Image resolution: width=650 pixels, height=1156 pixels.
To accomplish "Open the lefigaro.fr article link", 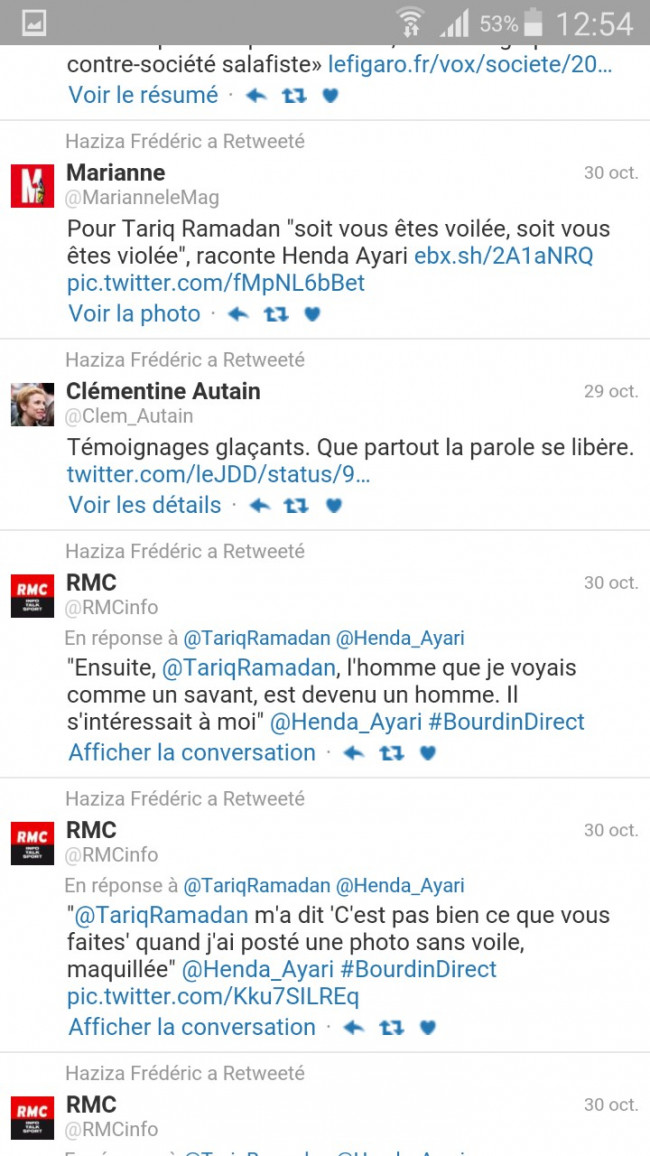I will coord(470,64).
